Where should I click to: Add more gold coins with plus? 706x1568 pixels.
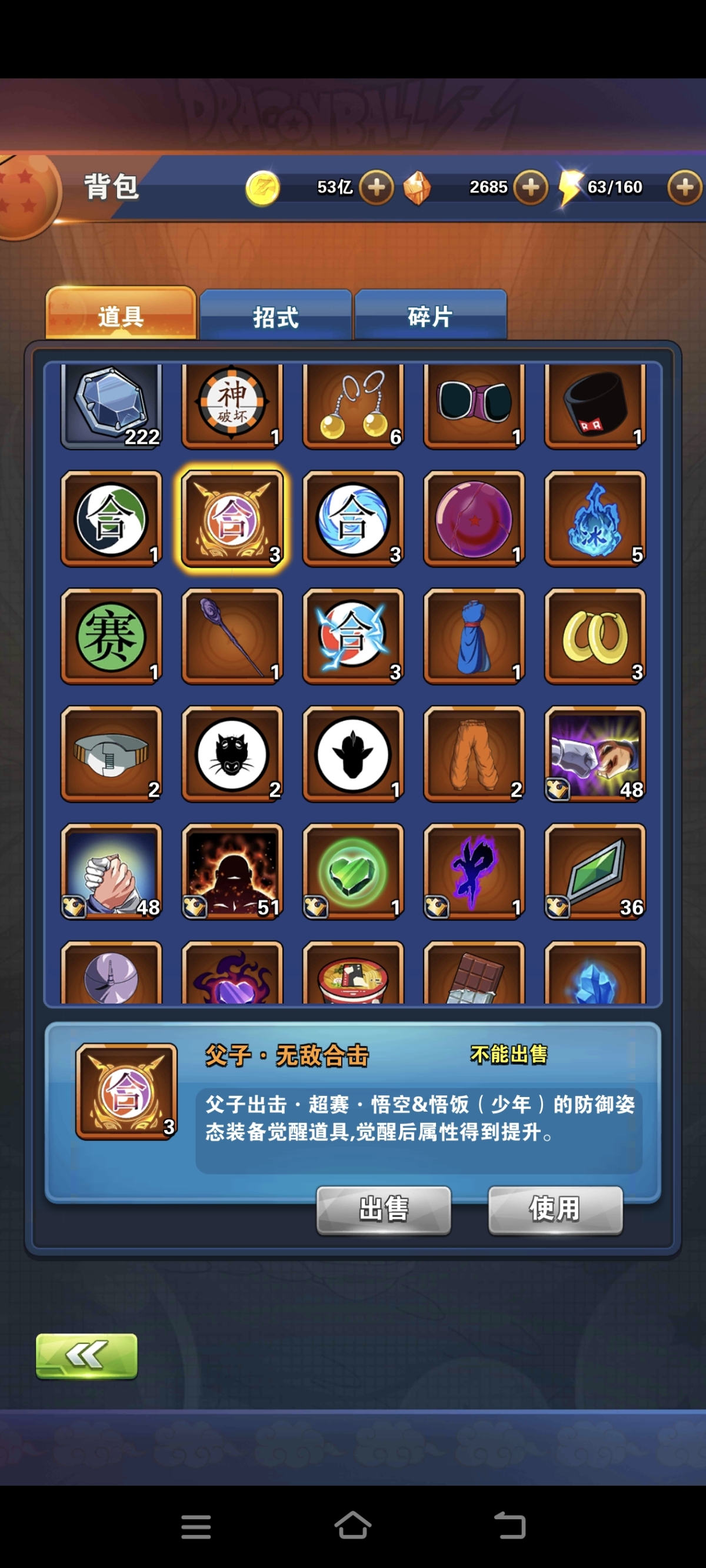(376, 187)
